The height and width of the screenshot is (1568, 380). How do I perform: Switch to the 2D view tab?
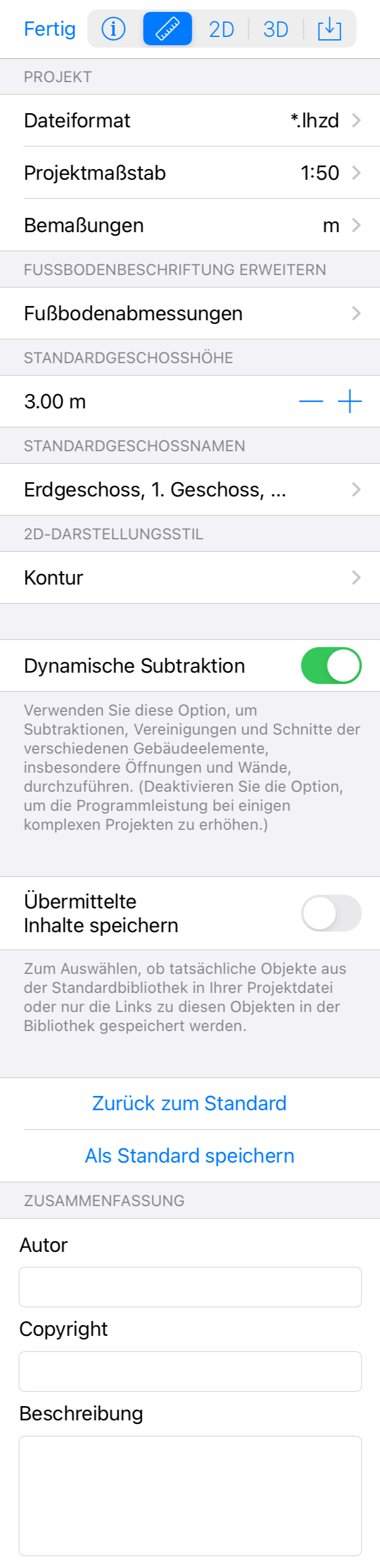[x=221, y=29]
